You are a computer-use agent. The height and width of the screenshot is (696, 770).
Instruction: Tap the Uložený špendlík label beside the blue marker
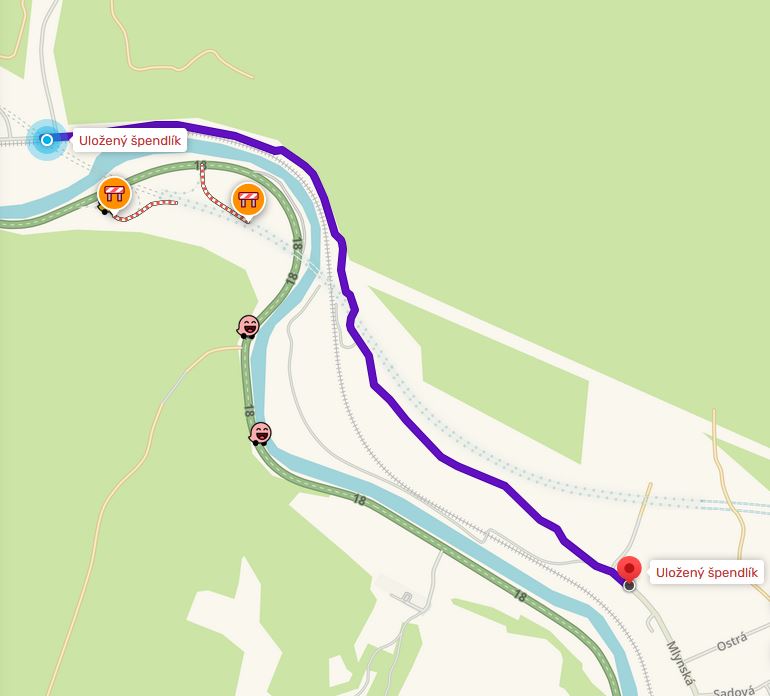[128, 140]
